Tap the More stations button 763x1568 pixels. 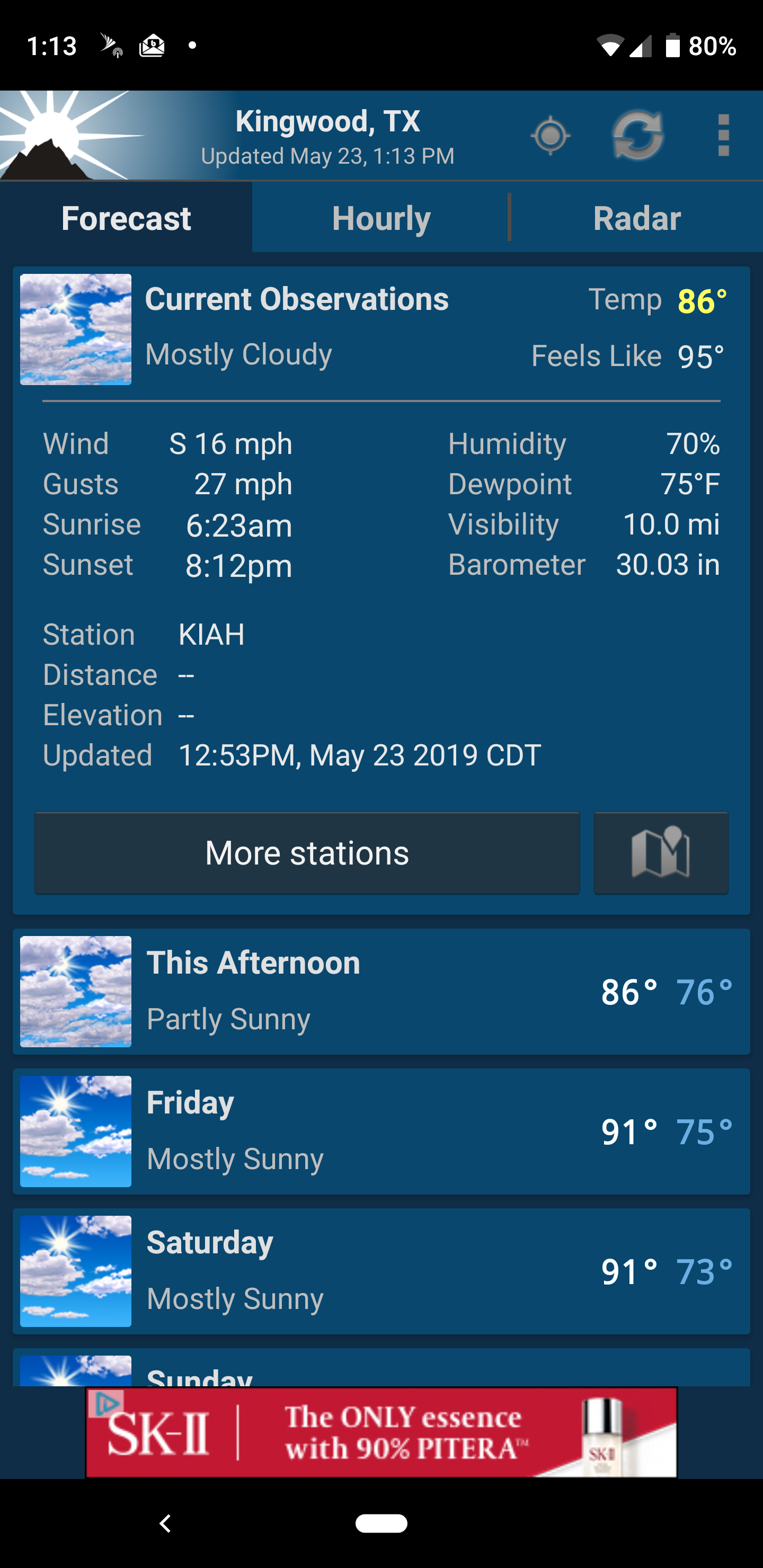[x=307, y=853]
